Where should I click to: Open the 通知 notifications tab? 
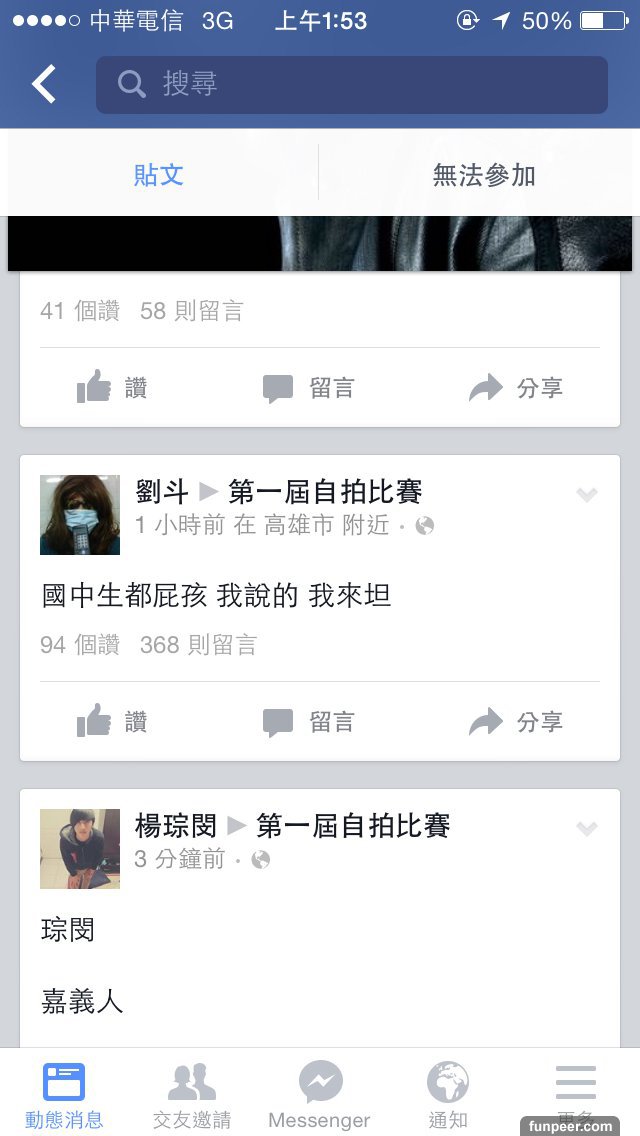click(x=448, y=1095)
